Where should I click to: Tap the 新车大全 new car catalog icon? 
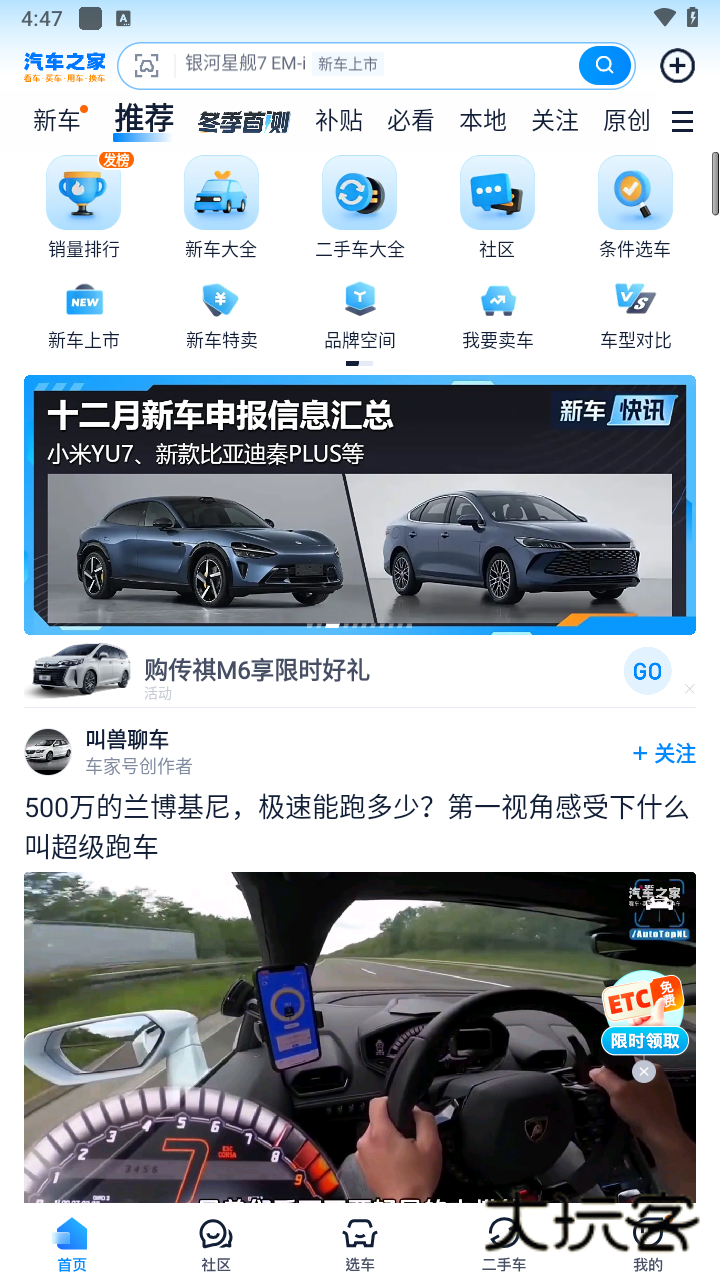pos(221,207)
